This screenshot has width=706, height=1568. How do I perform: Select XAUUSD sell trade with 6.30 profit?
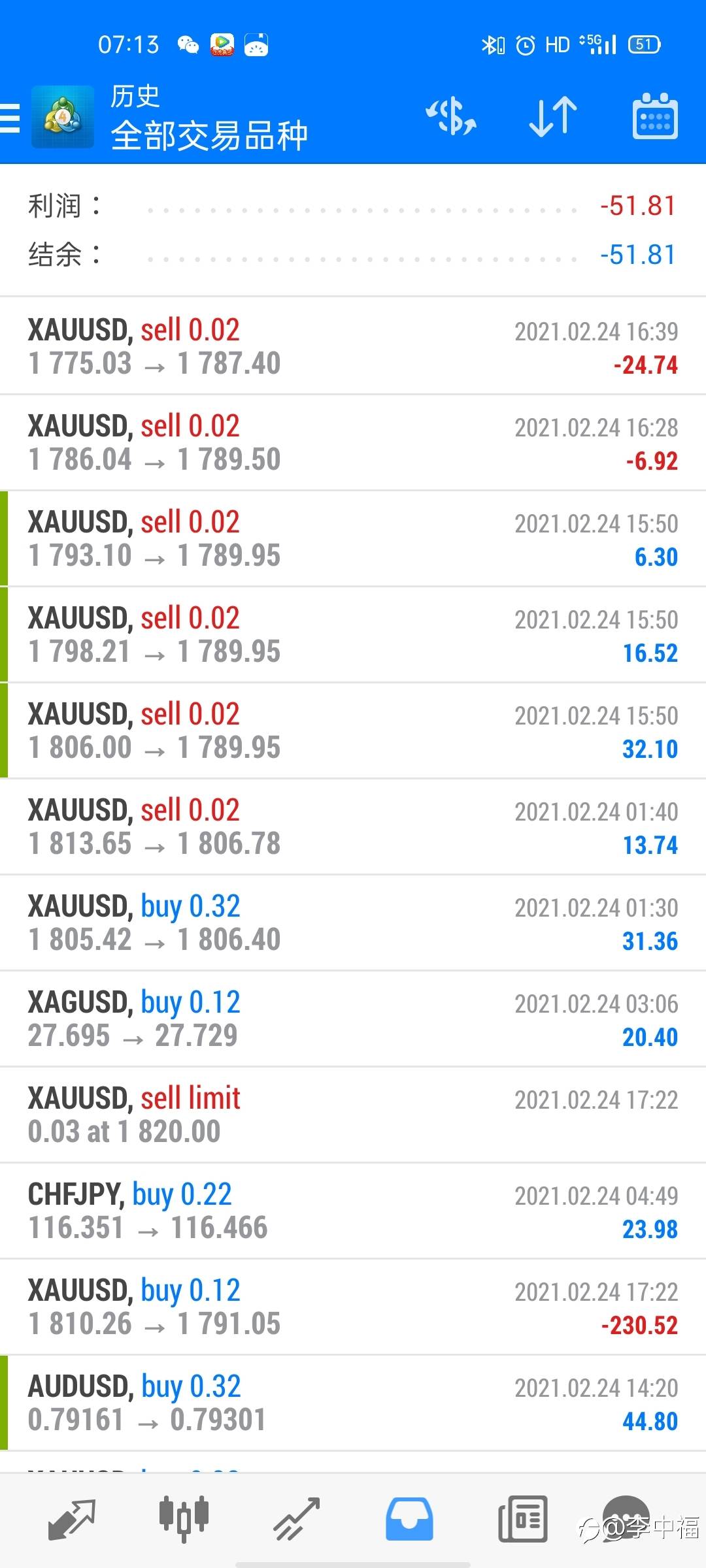[353, 538]
